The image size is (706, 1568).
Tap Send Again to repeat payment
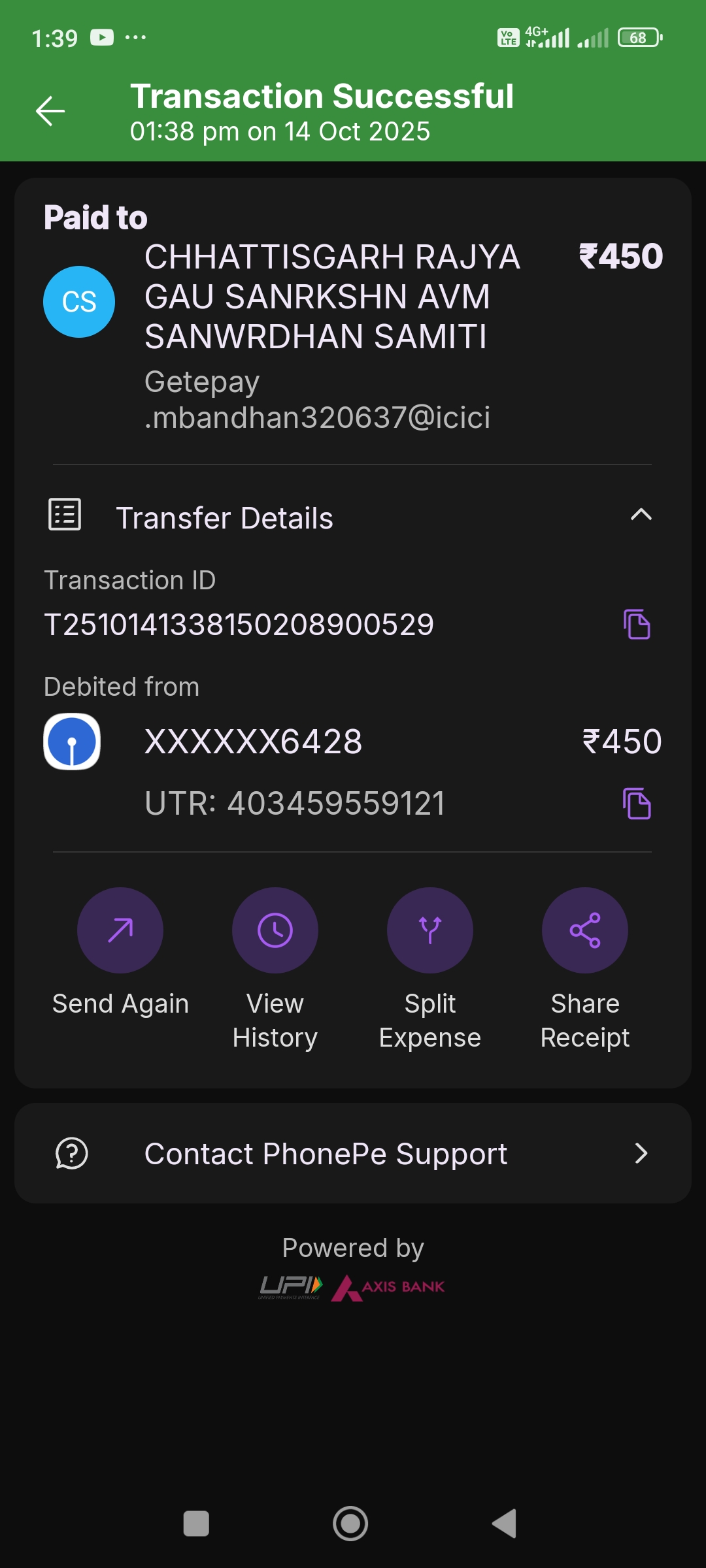(x=120, y=930)
